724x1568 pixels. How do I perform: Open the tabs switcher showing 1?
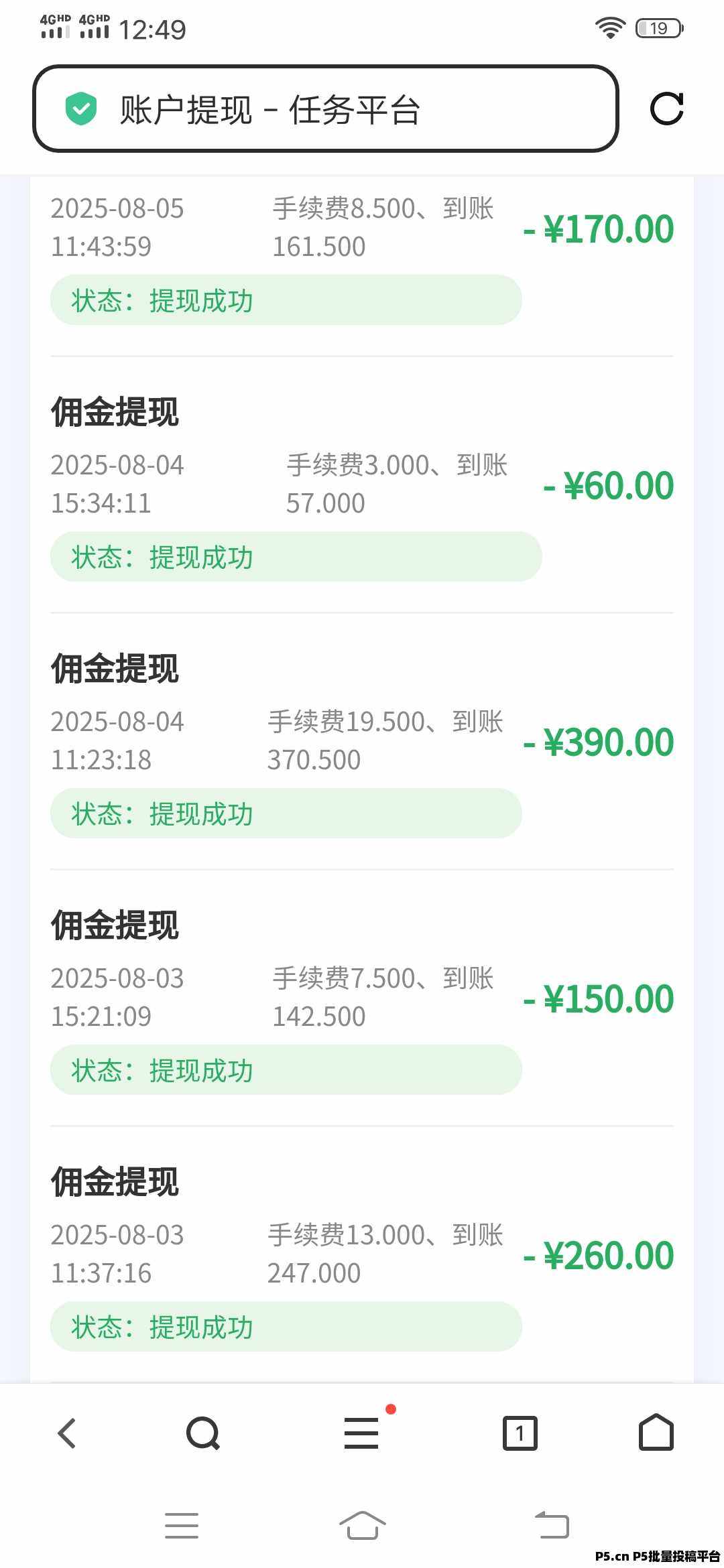click(x=520, y=1433)
